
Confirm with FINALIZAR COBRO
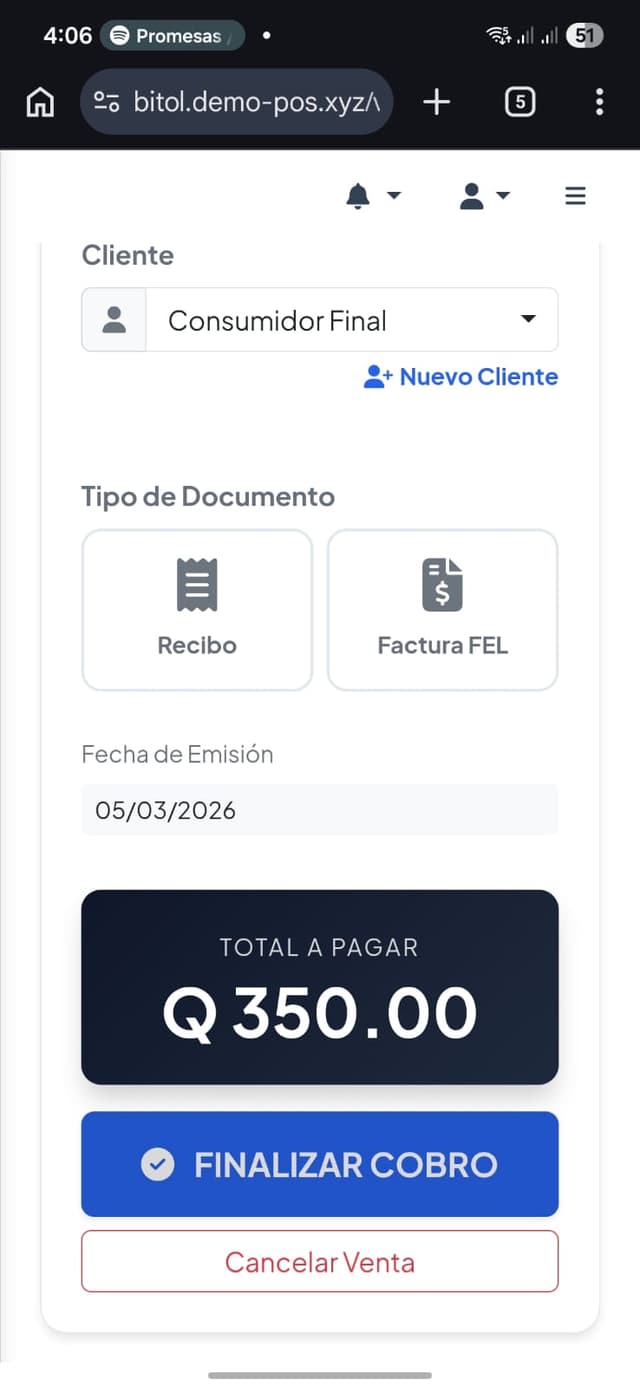pyautogui.click(x=319, y=1164)
